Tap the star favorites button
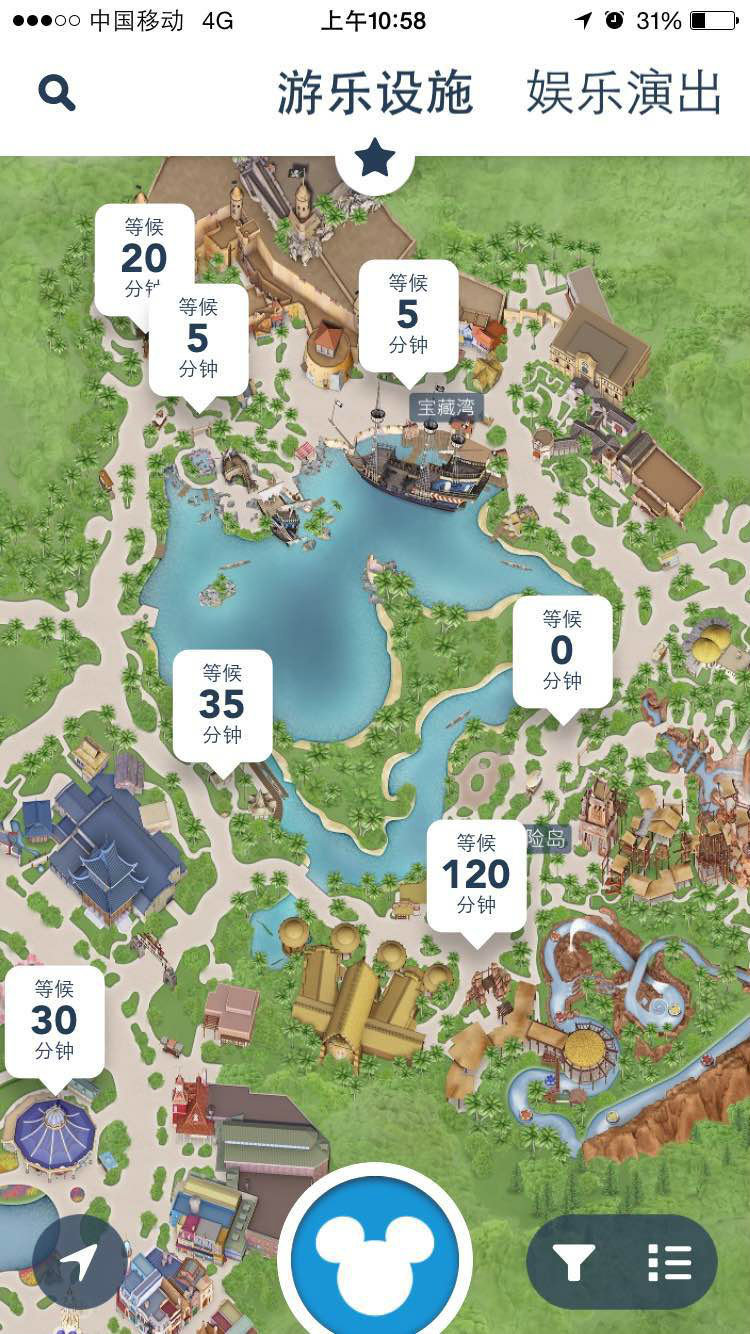 click(375, 158)
